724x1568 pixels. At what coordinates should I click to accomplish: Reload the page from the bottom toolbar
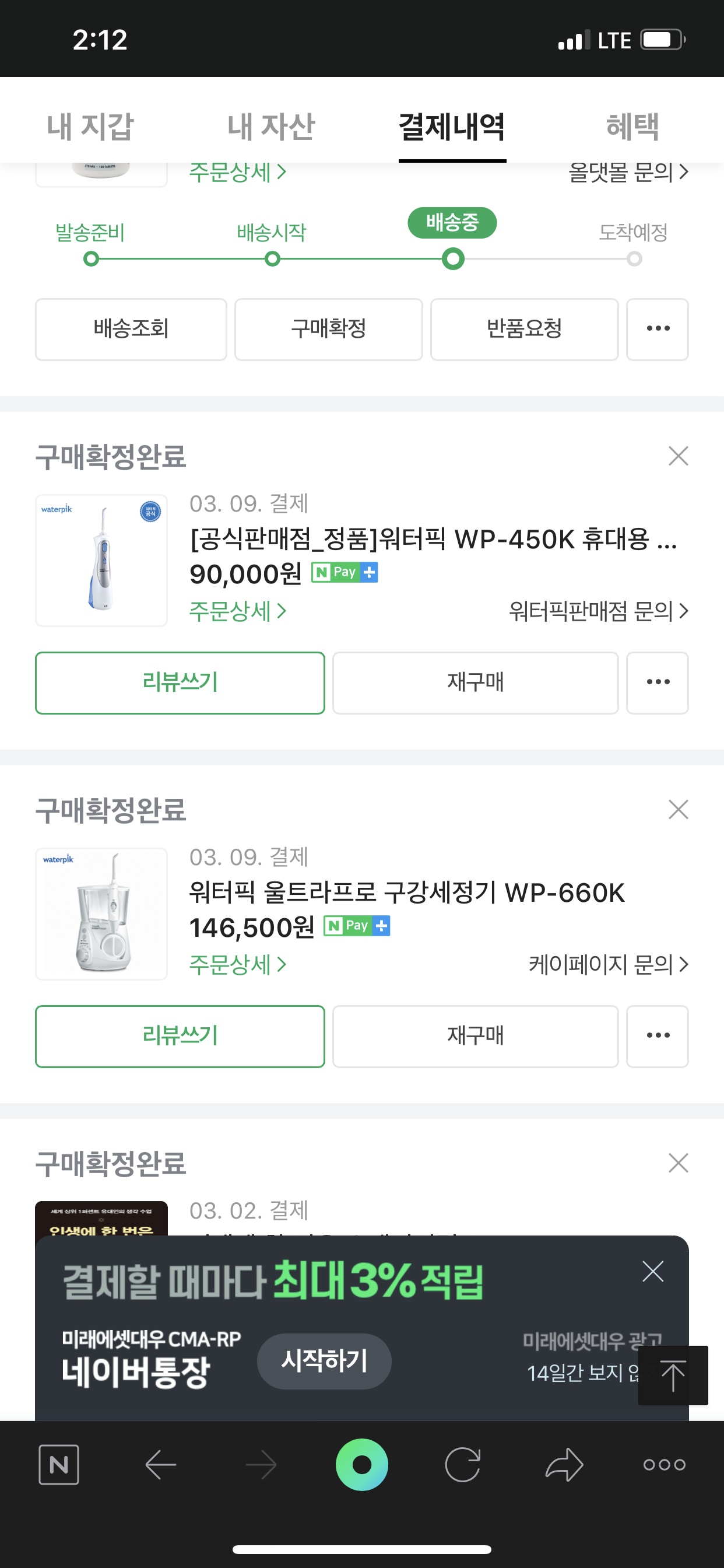(462, 1465)
